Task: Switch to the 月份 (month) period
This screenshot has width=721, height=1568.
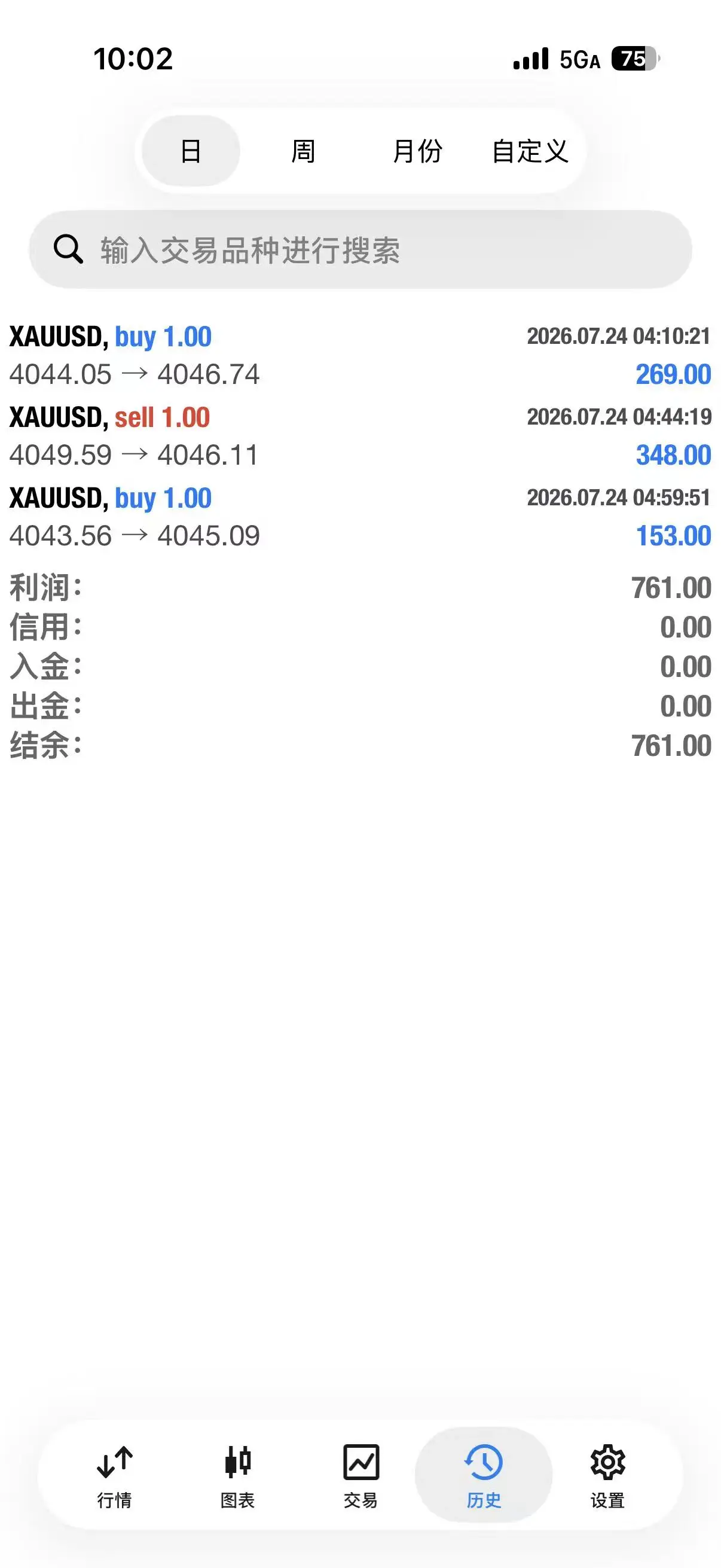Action: tap(417, 151)
